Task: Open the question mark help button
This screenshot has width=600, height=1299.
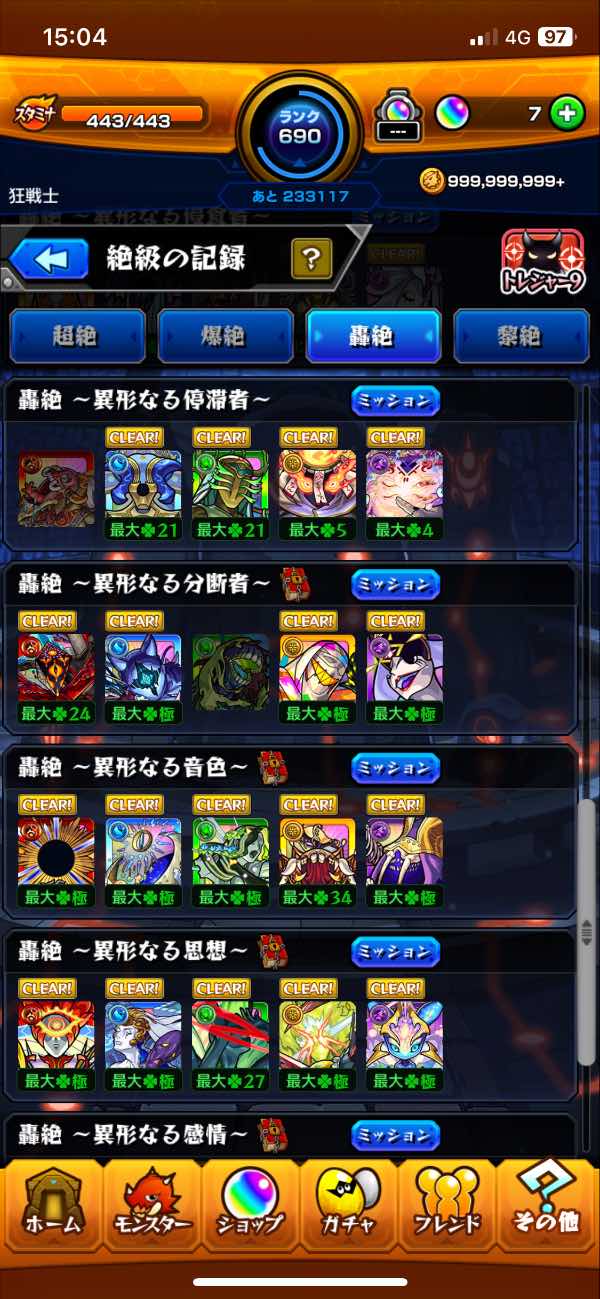Action: pyautogui.click(x=311, y=260)
